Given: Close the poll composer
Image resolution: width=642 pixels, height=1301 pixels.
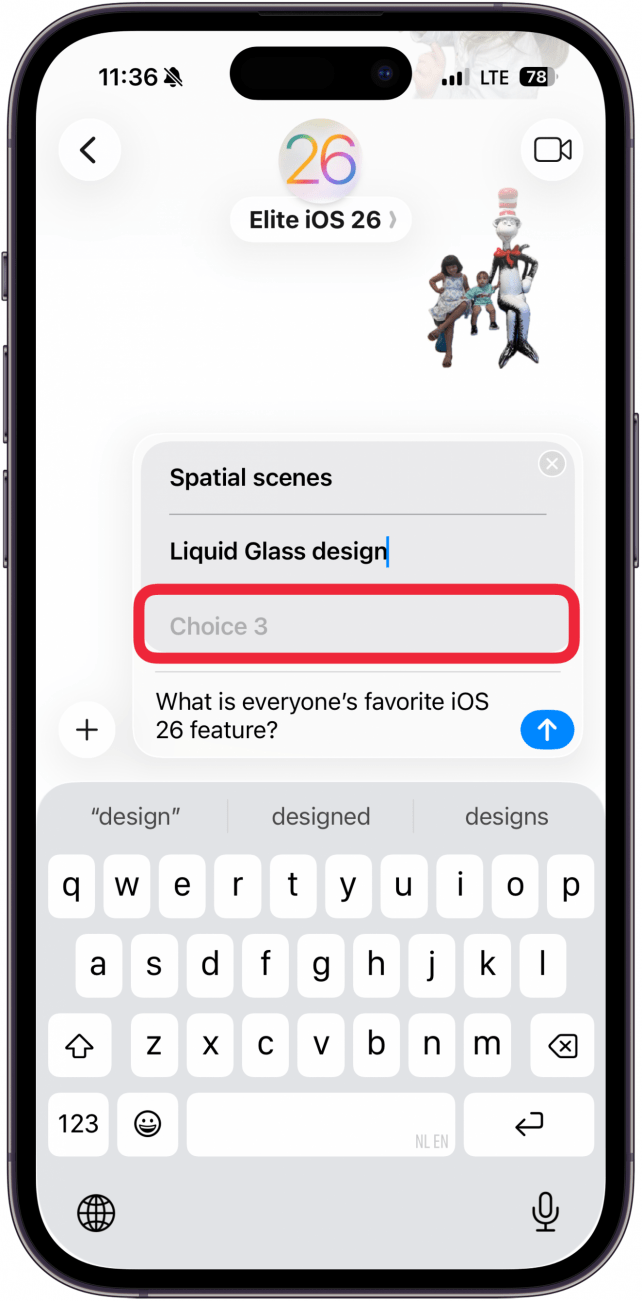Looking at the screenshot, I should [551, 464].
